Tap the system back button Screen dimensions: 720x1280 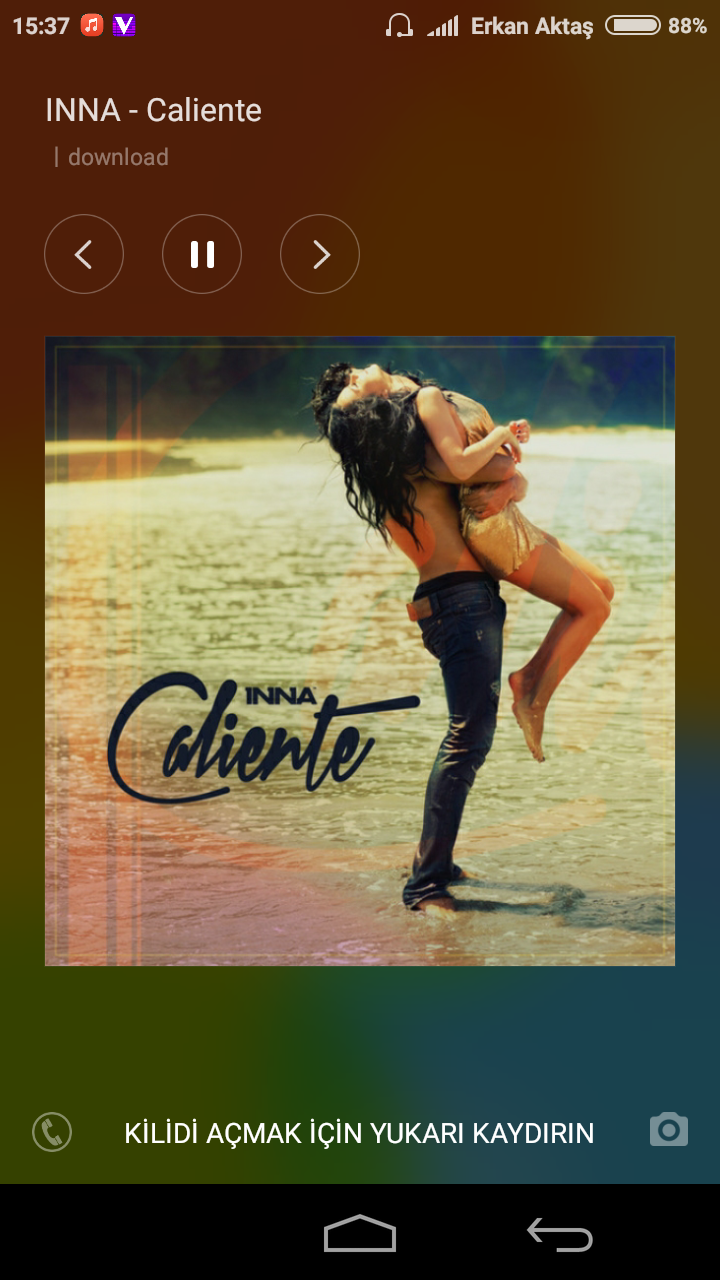(x=560, y=1234)
